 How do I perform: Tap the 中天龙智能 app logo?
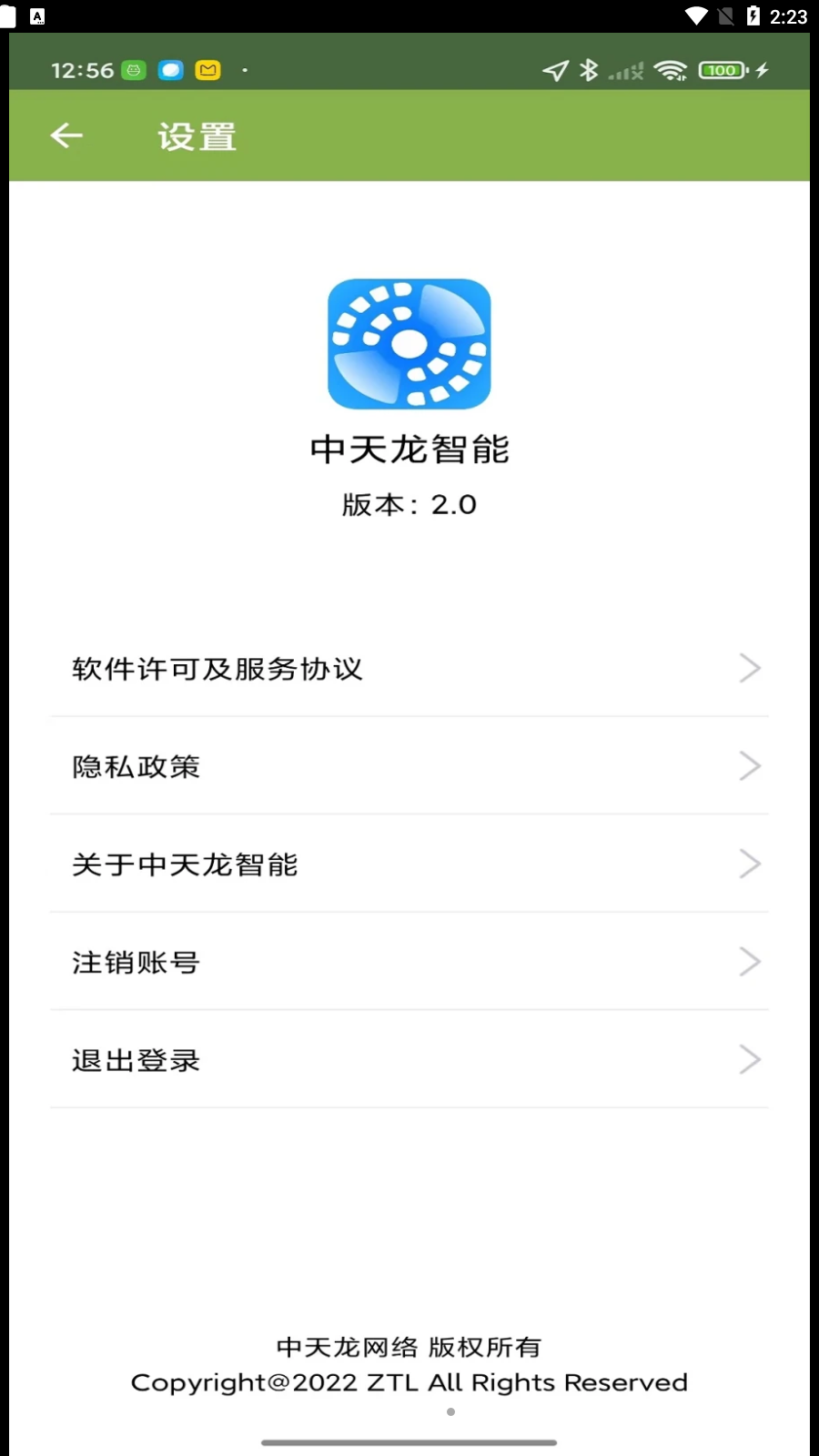pyautogui.click(x=409, y=344)
